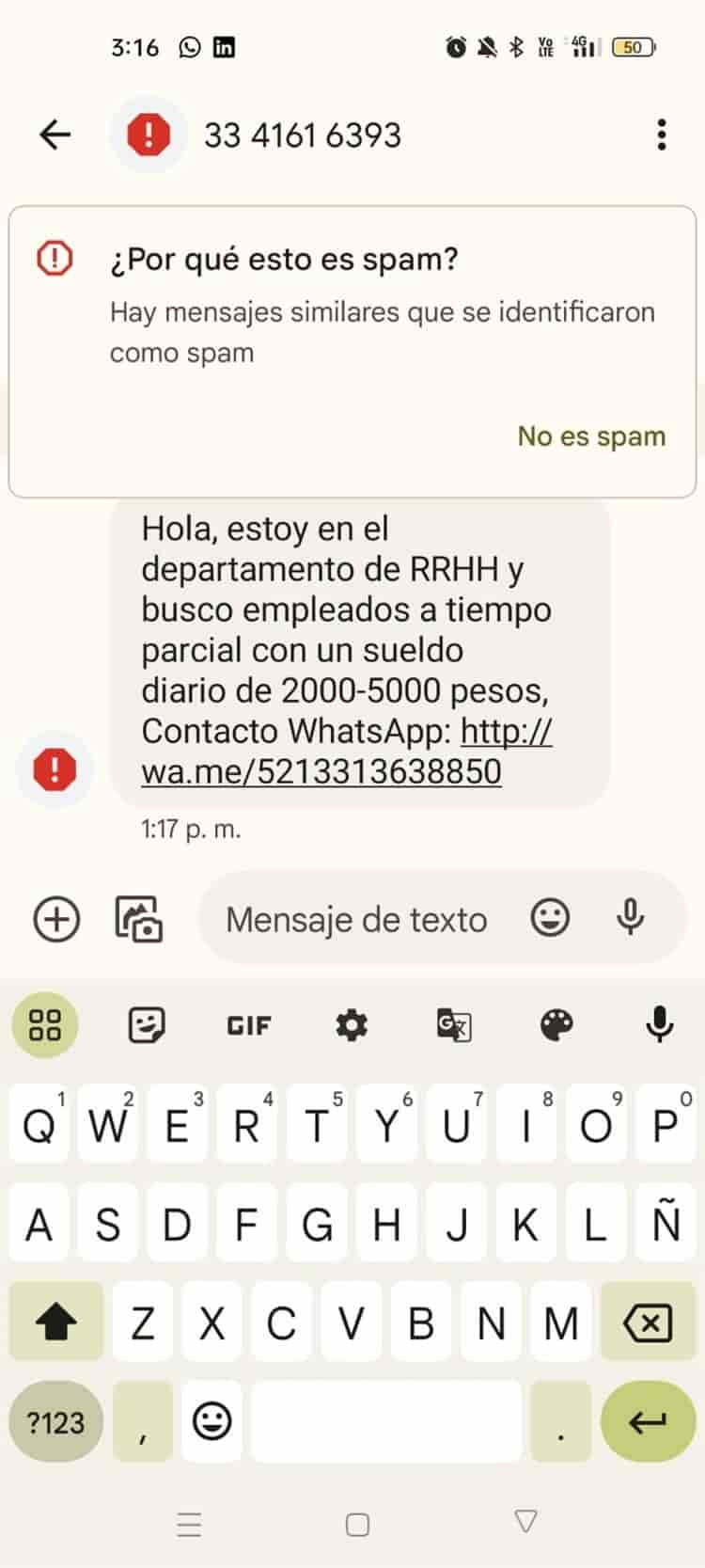Go back to the conversation list
The width and height of the screenshot is (705, 1568).
click(x=55, y=135)
